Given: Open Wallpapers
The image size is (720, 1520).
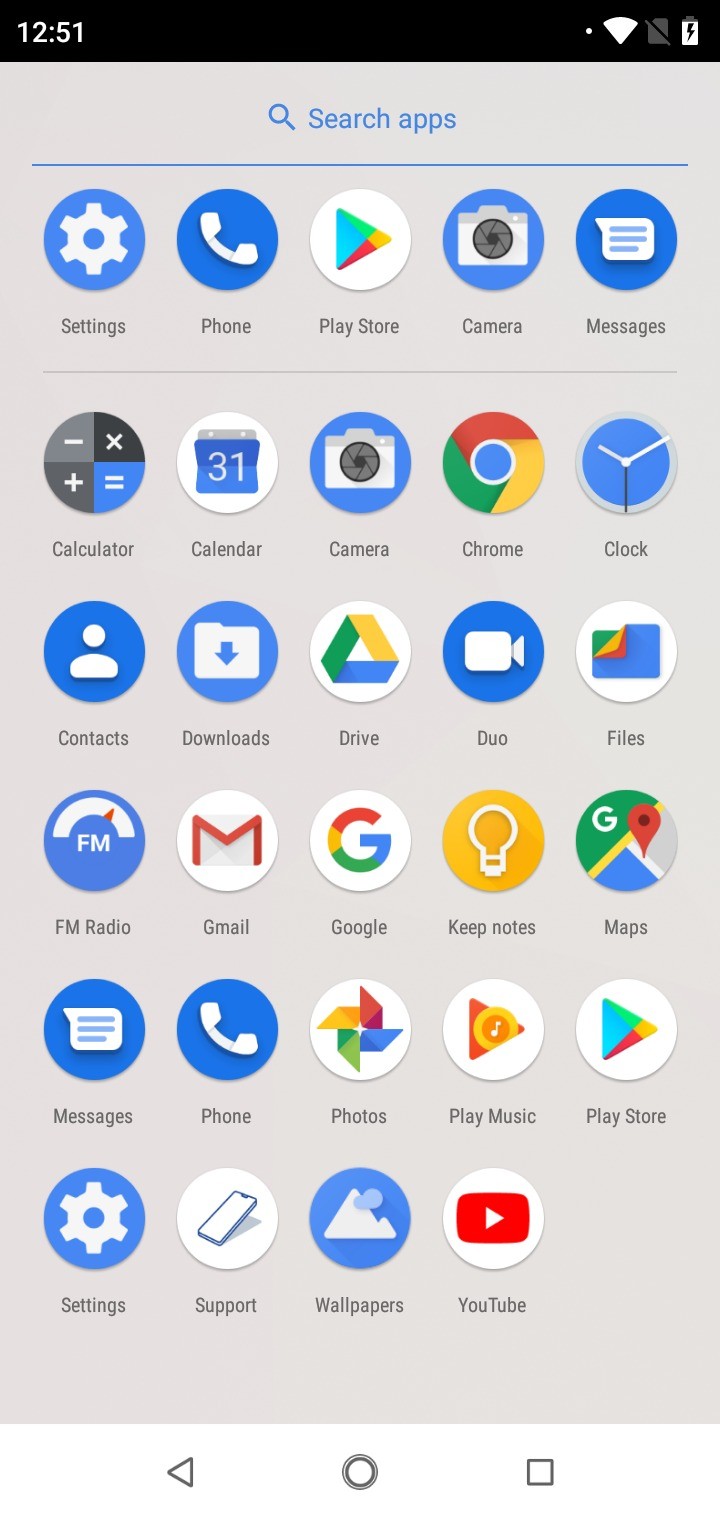Looking at the screenshot, I should [360, 1219].
